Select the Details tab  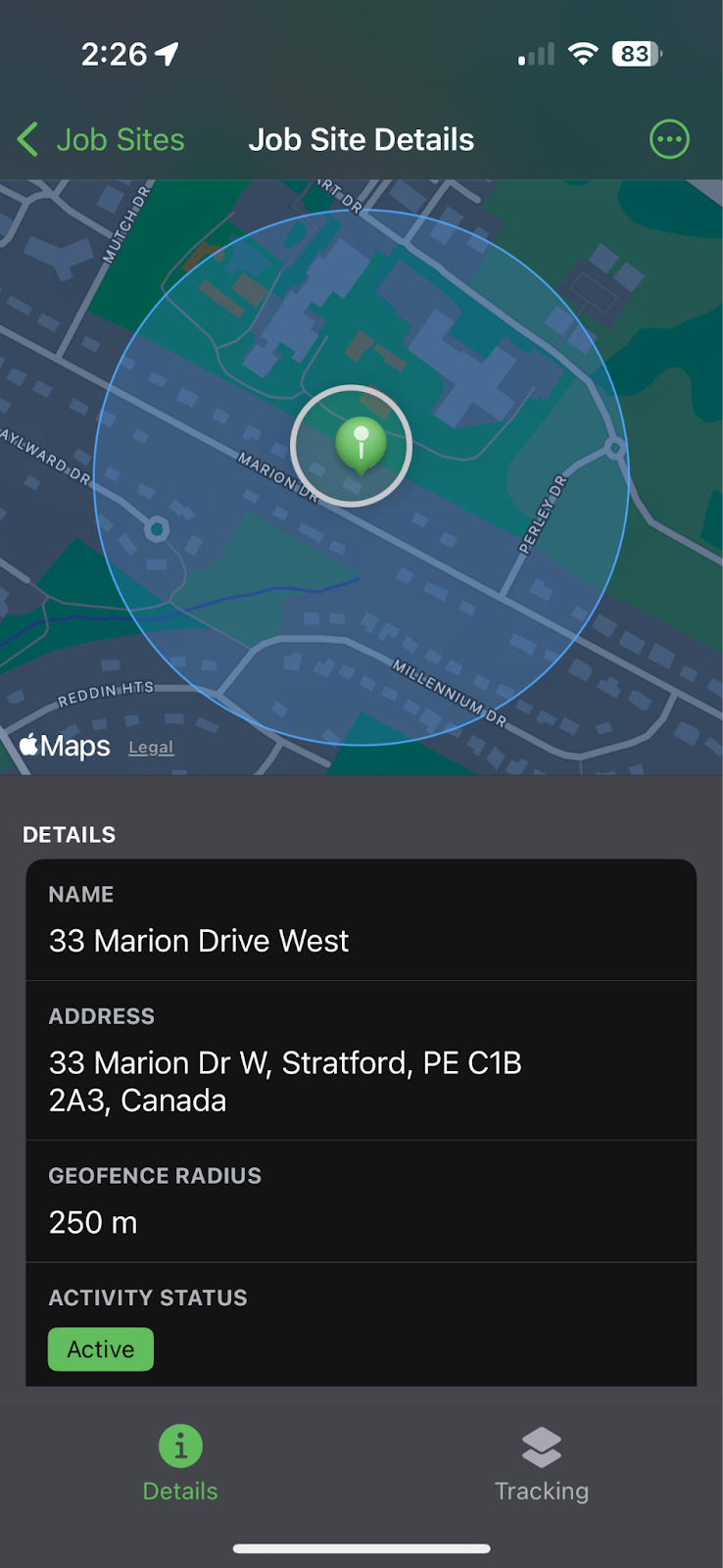click(180, 1465)
